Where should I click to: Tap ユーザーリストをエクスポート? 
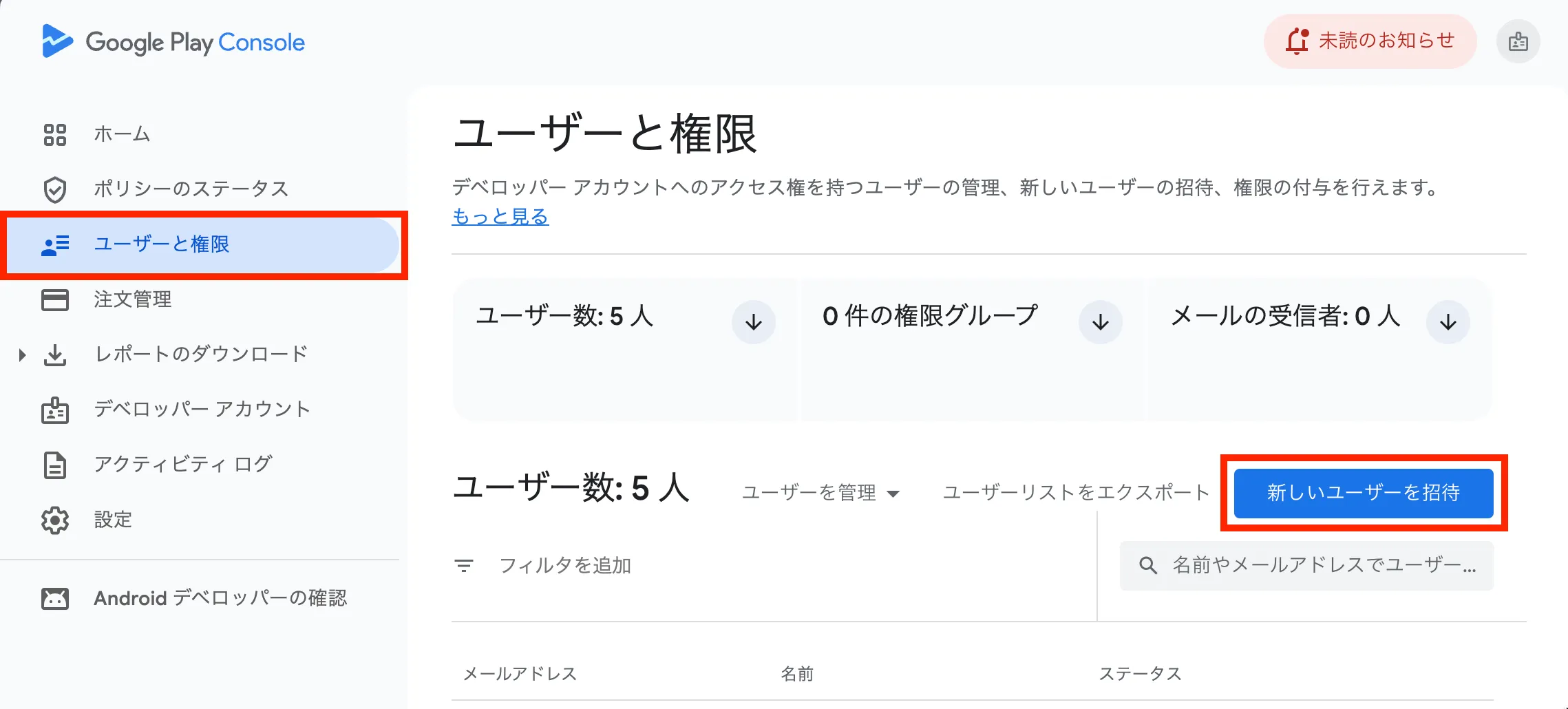point(1076,493)
